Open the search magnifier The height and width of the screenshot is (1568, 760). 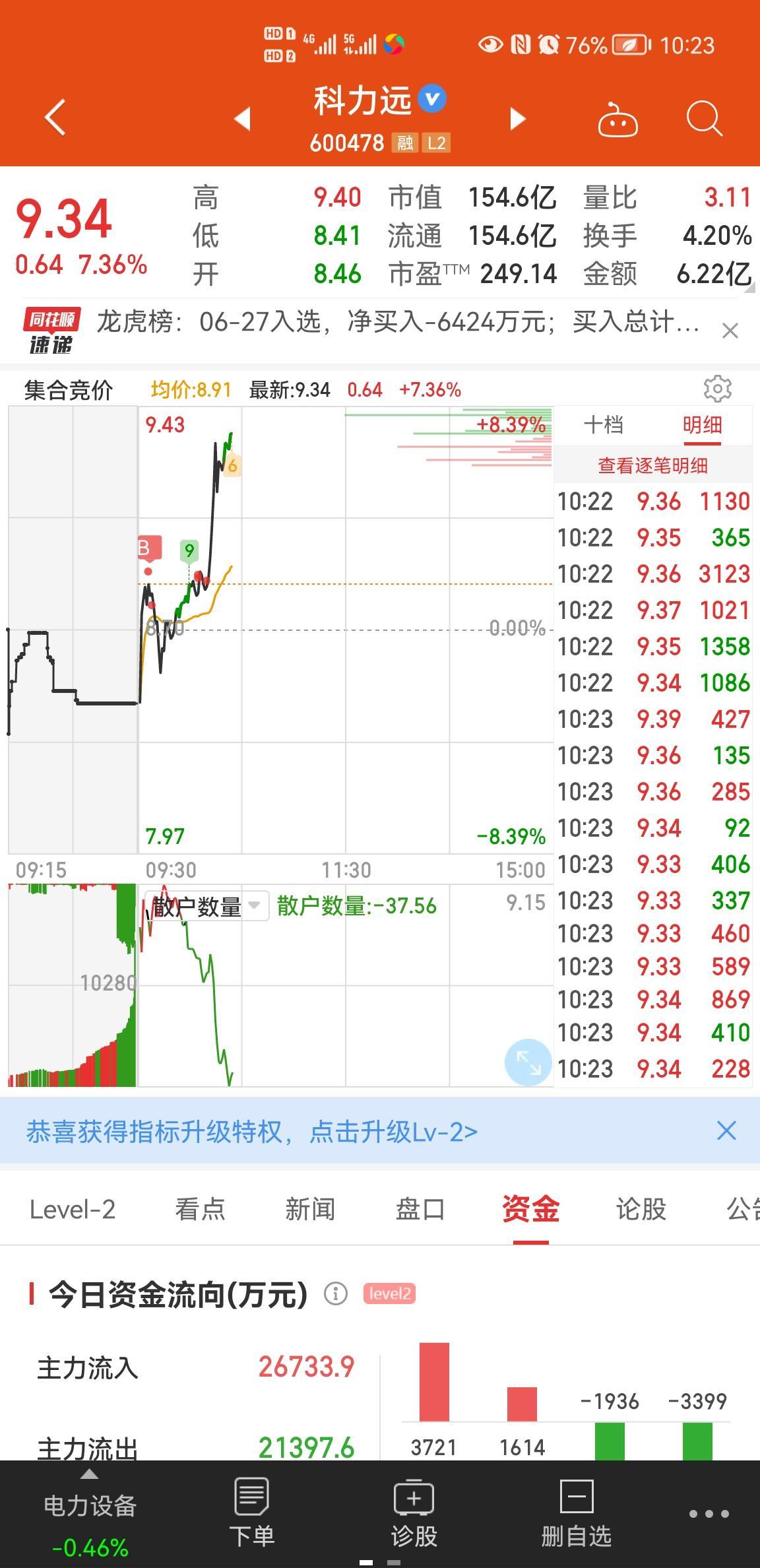point(704,119)
